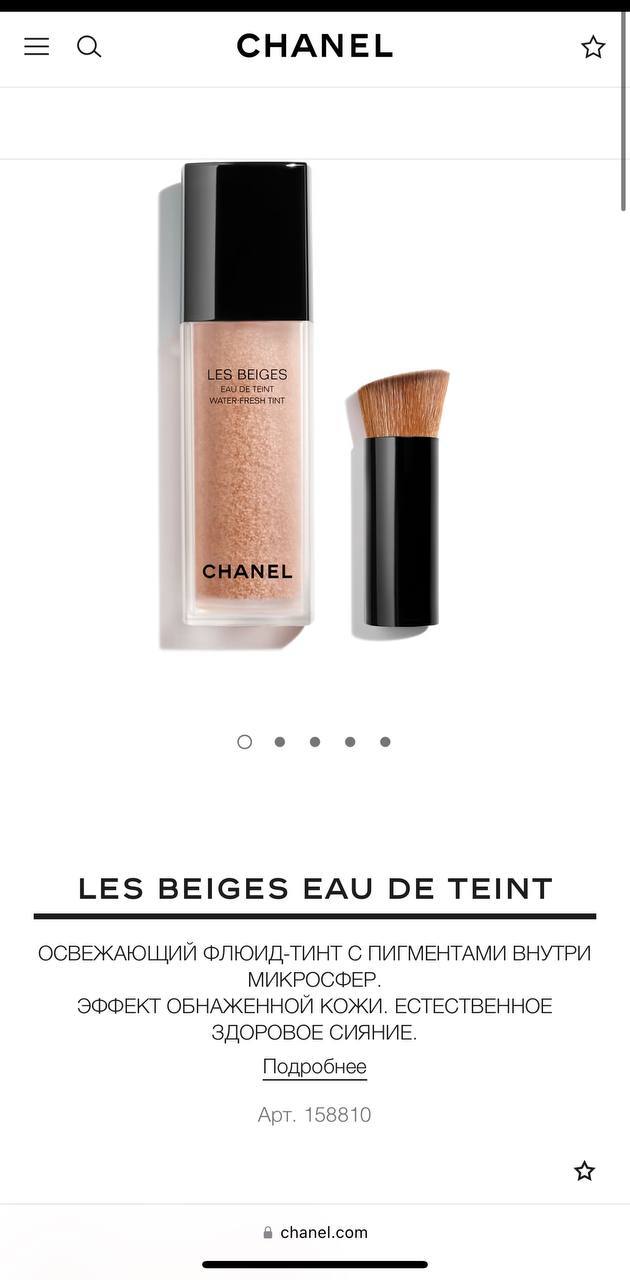Jump to the fourth product image dot

pos(350,742)
